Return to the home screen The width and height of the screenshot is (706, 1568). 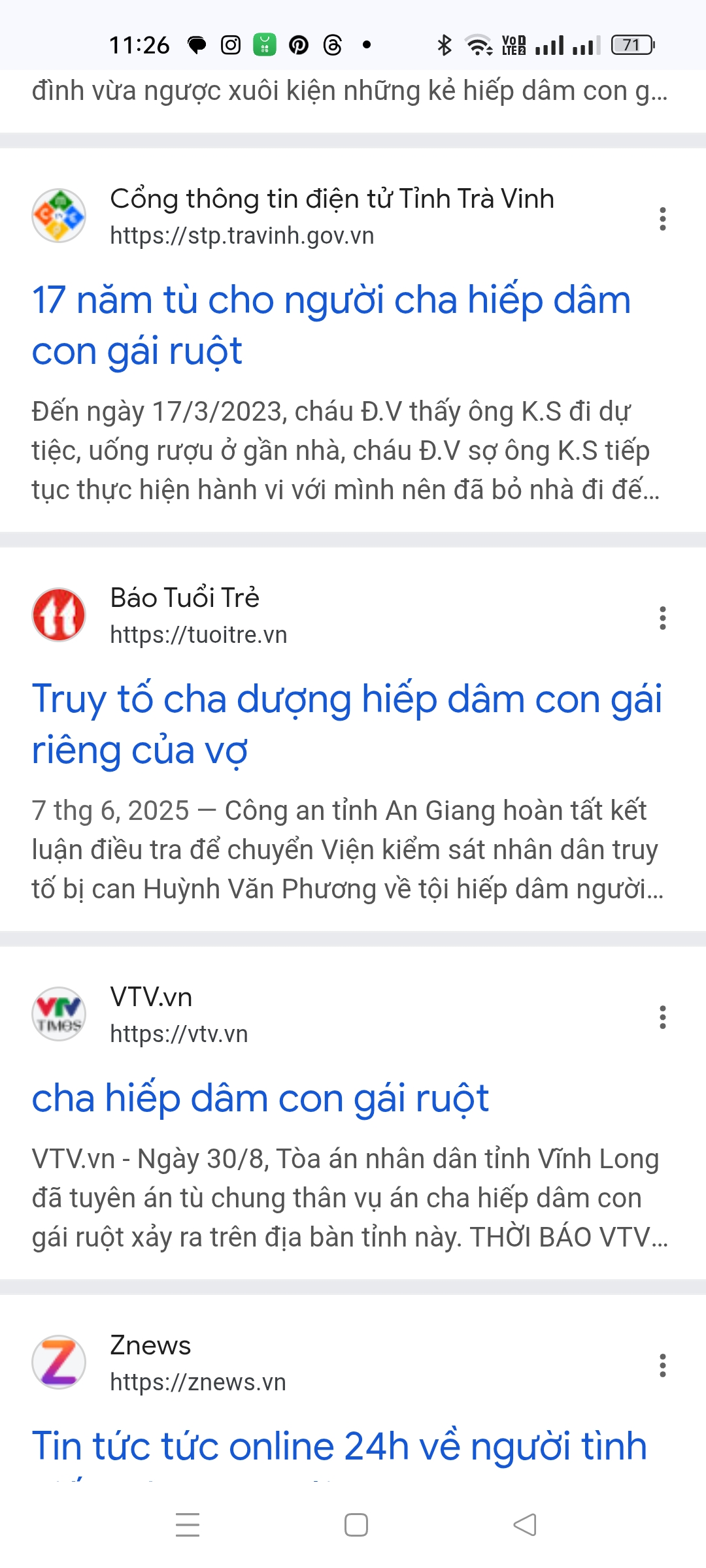(x=356, y=1525)
